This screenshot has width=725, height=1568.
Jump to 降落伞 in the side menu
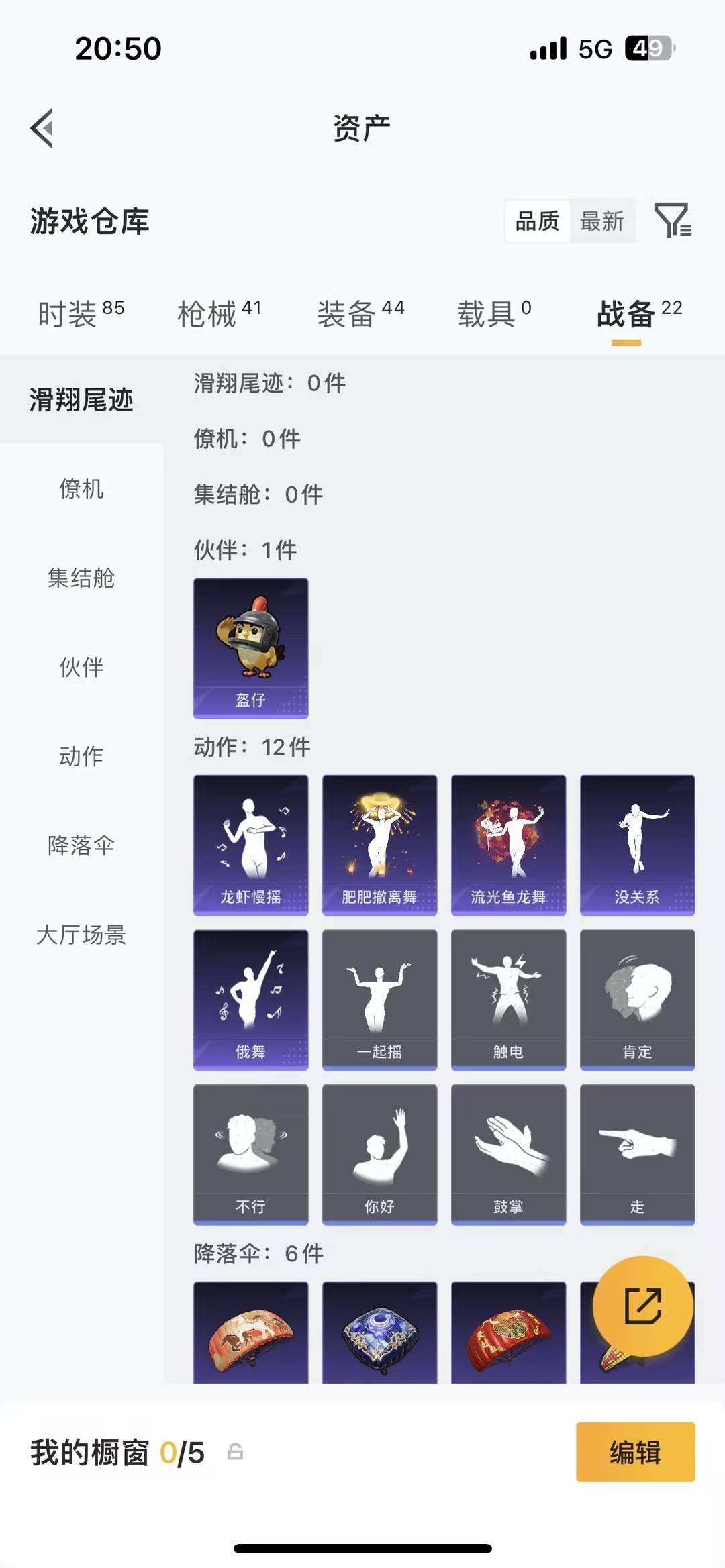point(81,845)
